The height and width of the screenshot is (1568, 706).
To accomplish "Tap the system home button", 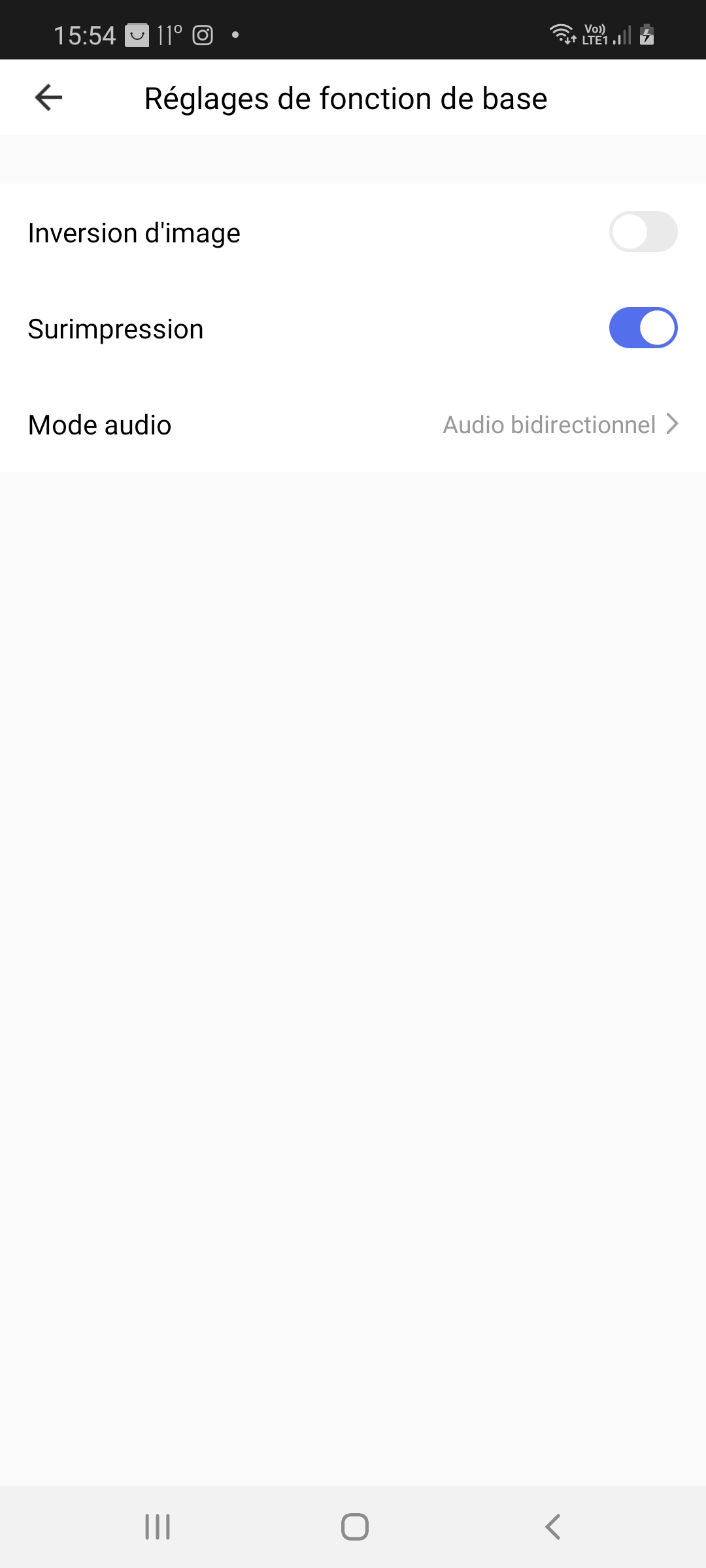I will point(354,1527).
